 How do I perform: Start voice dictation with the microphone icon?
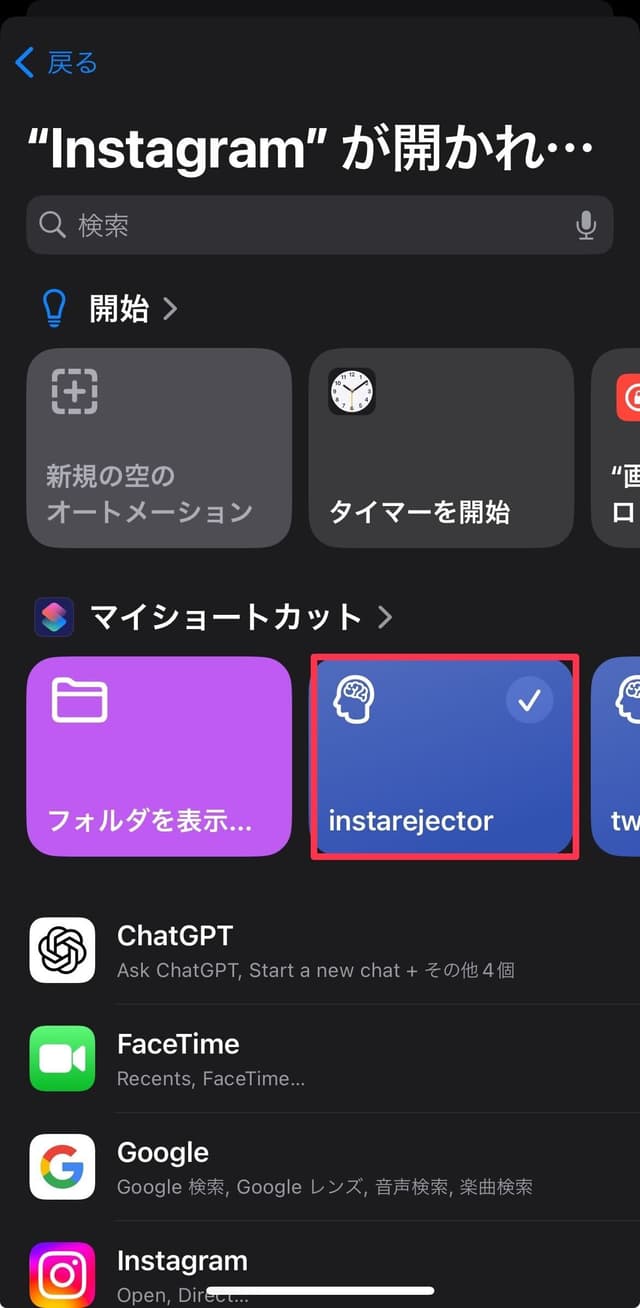[x=586, y=225]
